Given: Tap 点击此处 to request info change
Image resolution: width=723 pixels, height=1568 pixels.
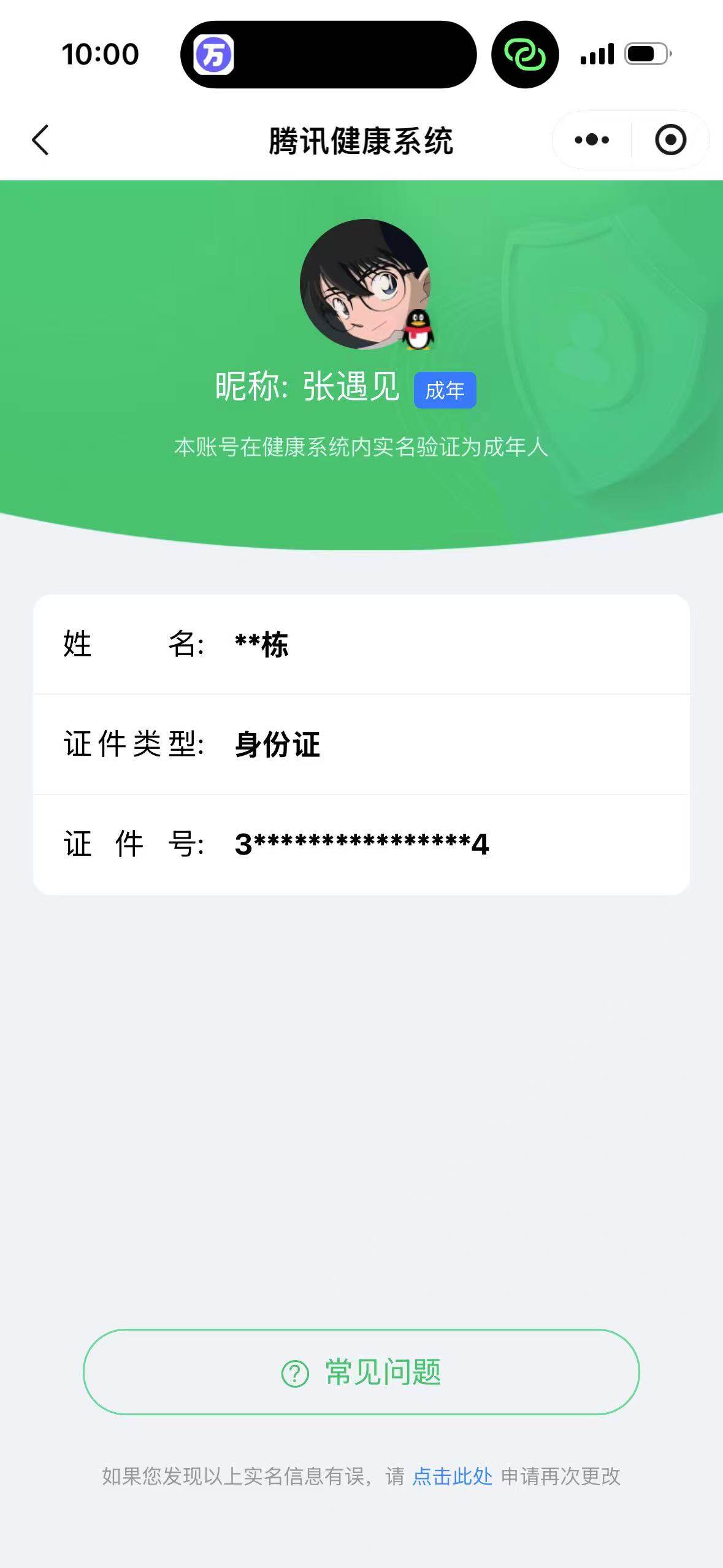Looking at the screenshot, I should 453,1476.
